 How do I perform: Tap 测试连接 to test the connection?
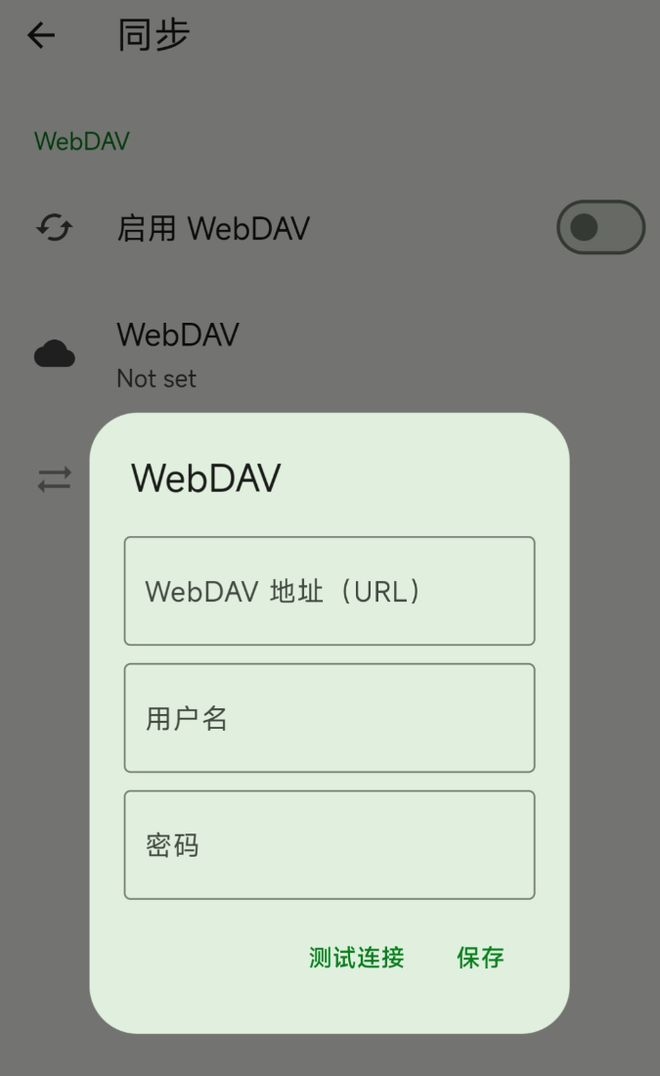(x=356, y=957)
